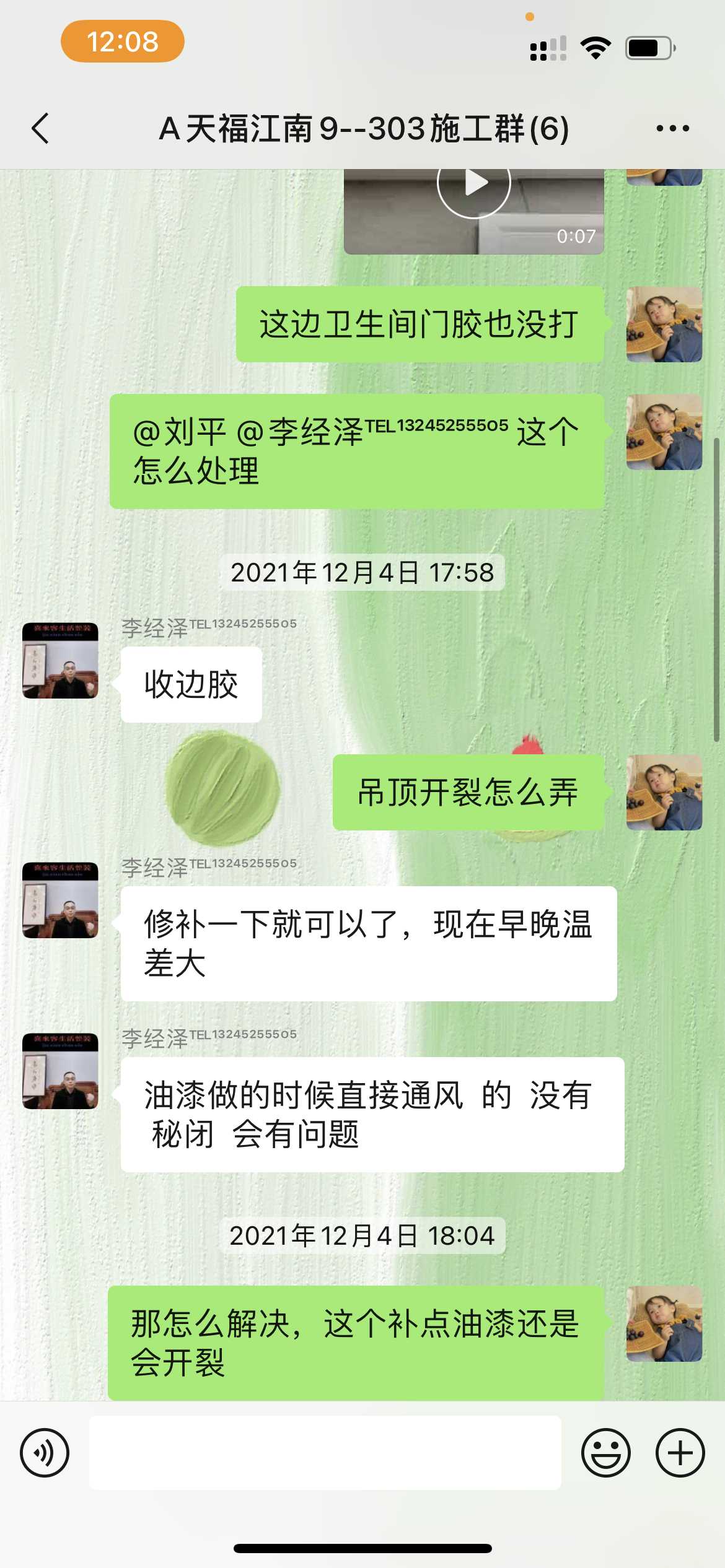
Task: Open the group chat options menu
Action: pyautogui.click(x=672, y=129)
